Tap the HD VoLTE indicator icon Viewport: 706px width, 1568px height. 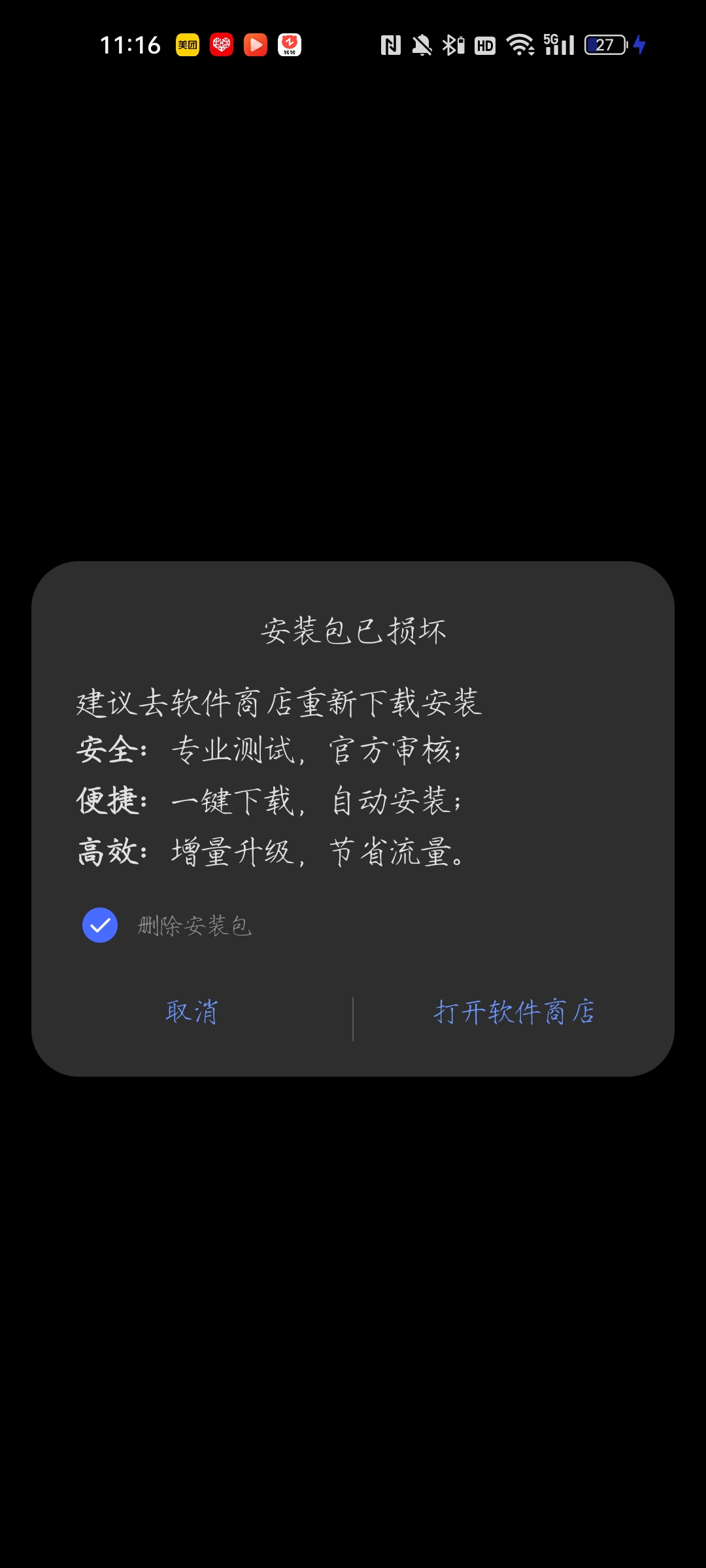point(484,46)
